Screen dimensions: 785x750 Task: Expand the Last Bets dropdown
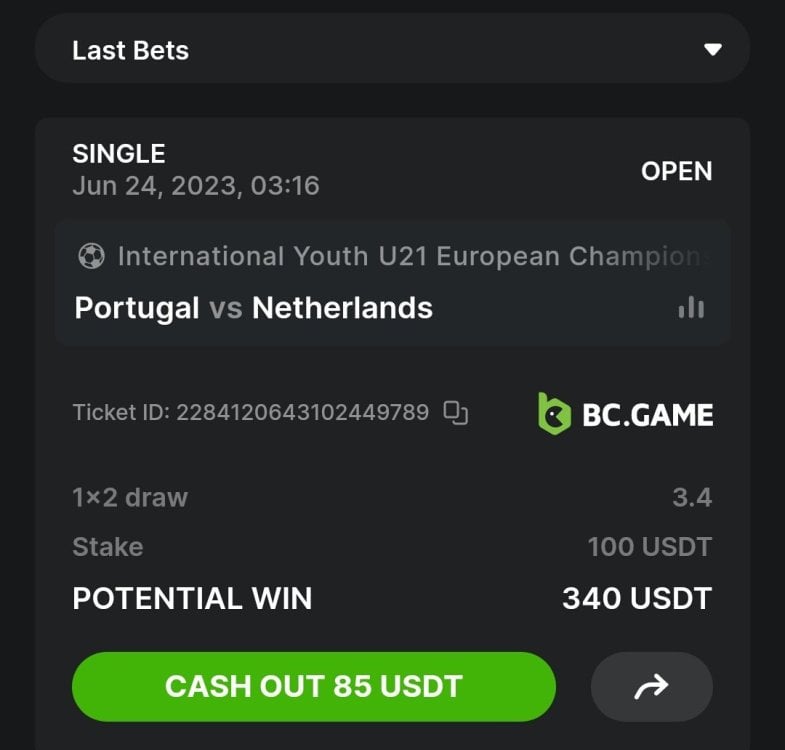[x=712, y=50]
